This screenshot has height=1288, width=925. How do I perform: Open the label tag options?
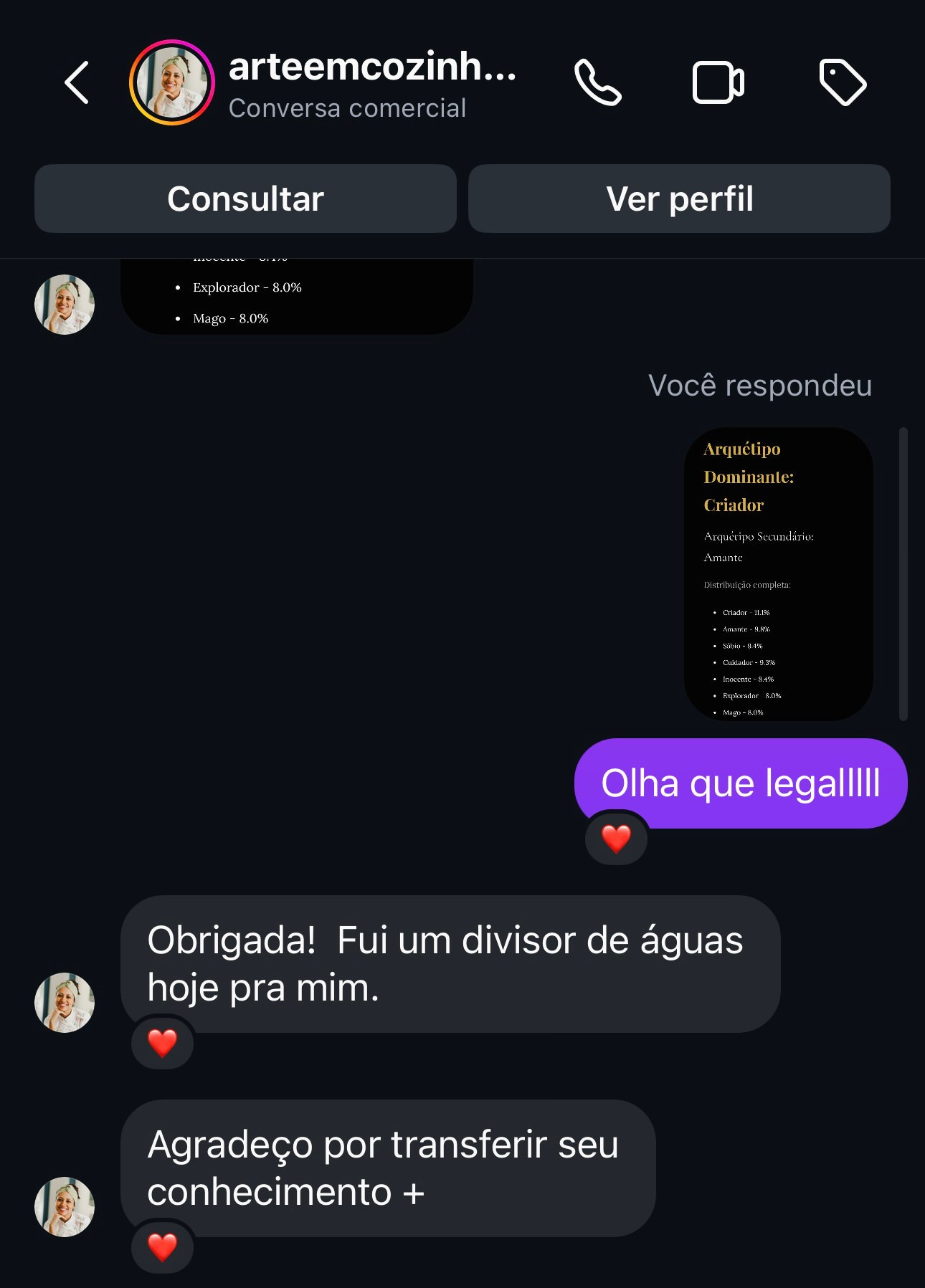842,82
